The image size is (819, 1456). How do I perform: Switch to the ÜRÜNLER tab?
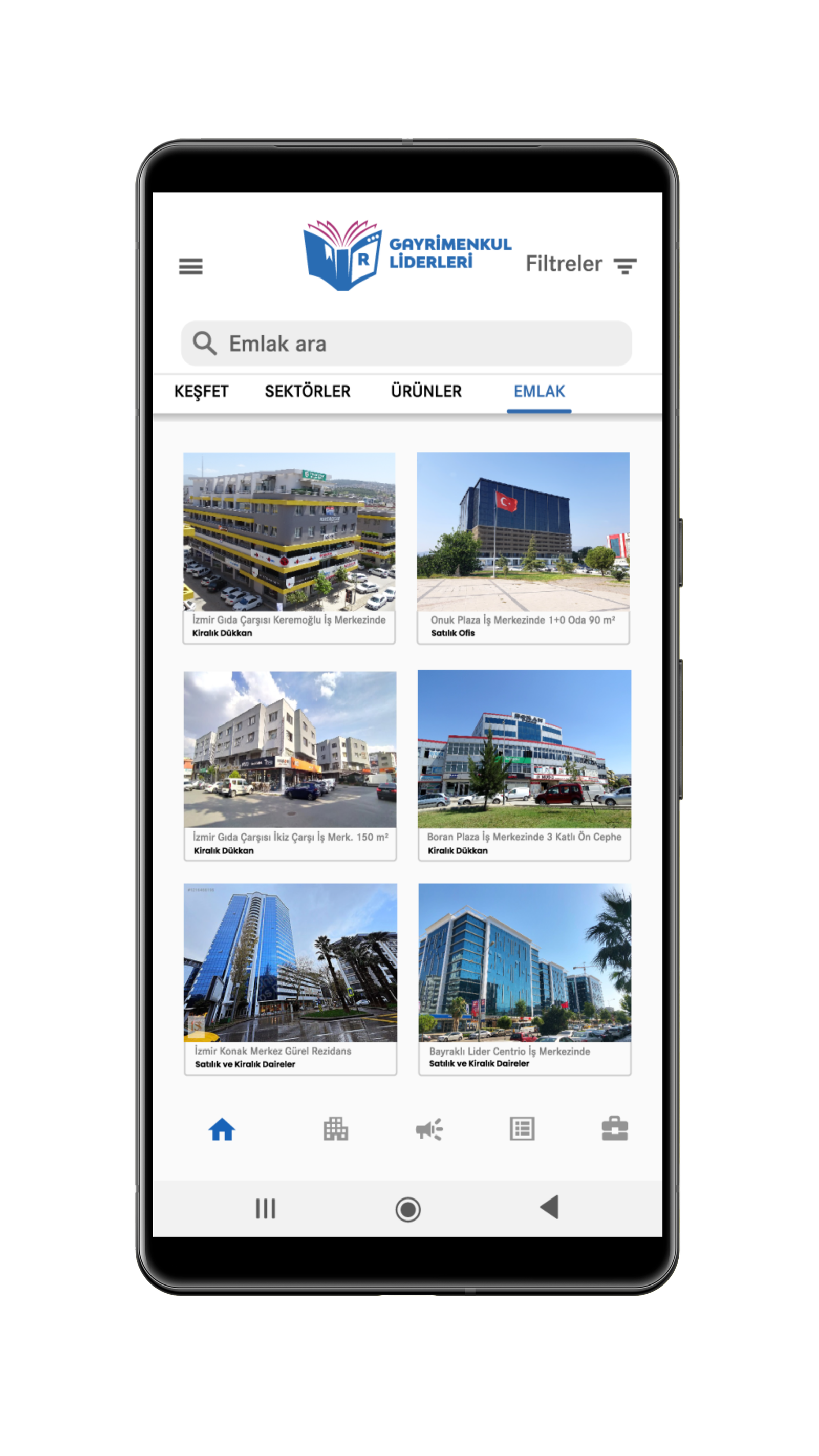pos(426,391)
